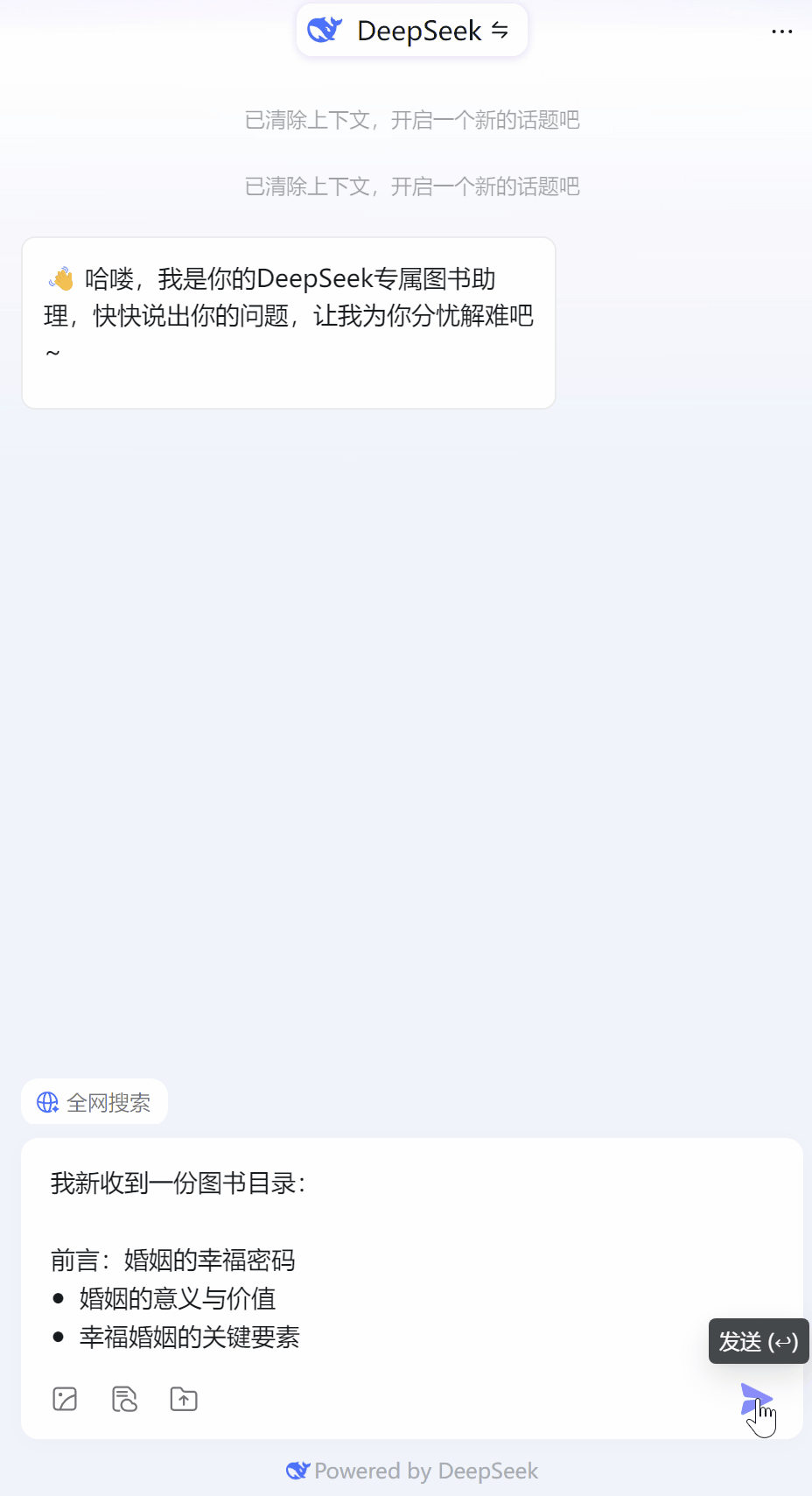Enable the 全网搜索 web search chip
Screen dimensions: 812x1496
(94, 1102)
